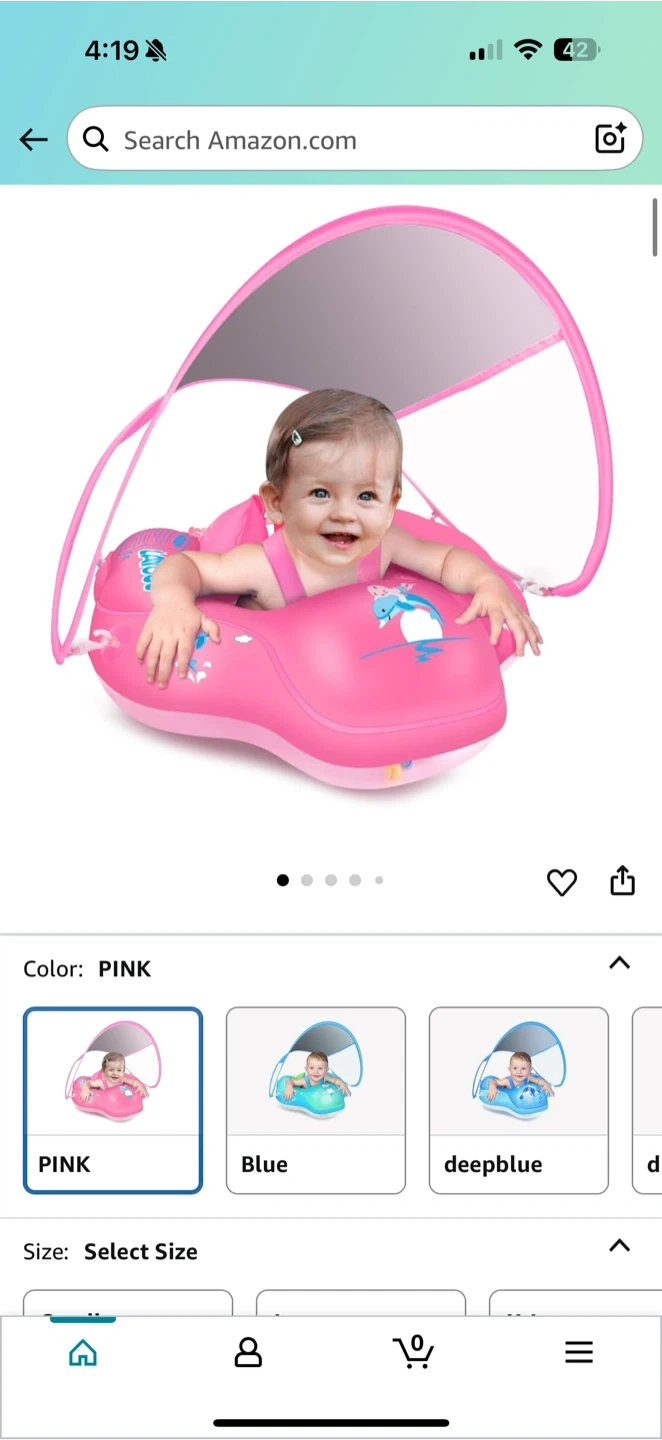Image resolution: width=662 pixels, height=1440 pixels.
Task: Pick the deepblue color option
Action: click(518, 1100)
